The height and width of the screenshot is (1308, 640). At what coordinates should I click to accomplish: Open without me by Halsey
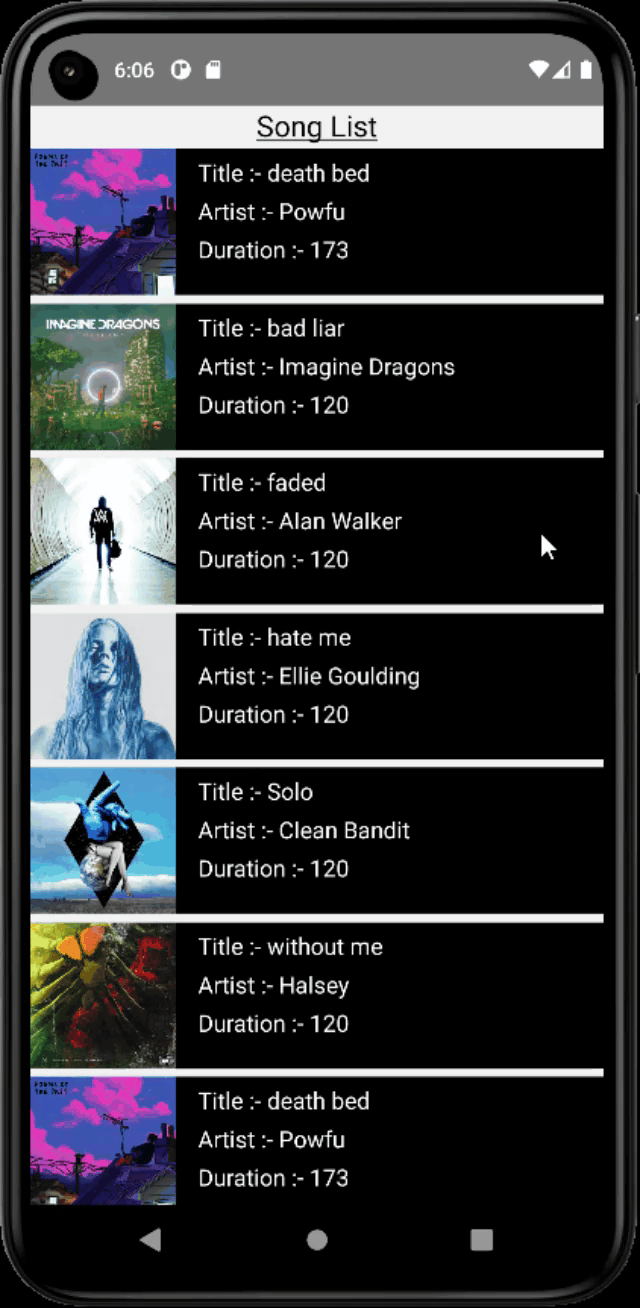pos(316,995)
